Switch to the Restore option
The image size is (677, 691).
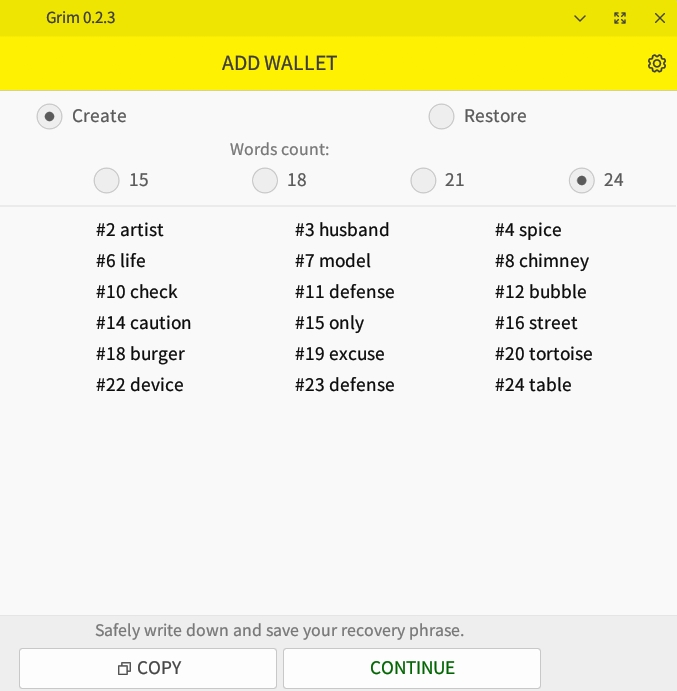coord(442,116)
